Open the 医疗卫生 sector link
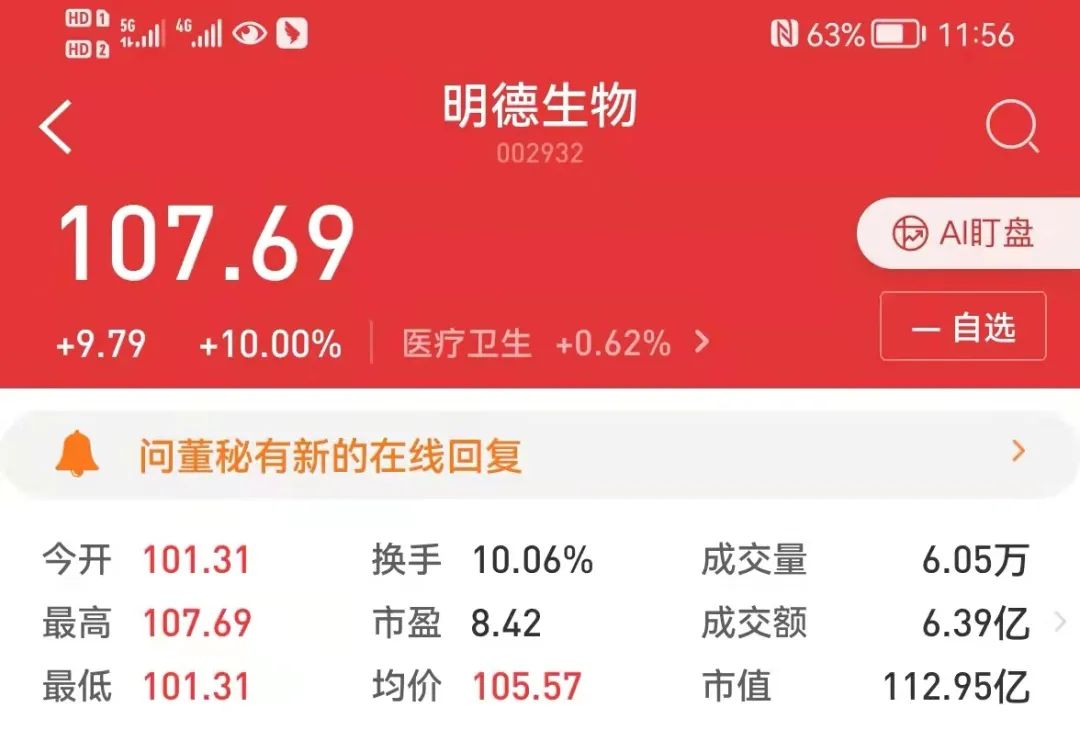Image resolution: width=1080 pixels, height=741 pixels. (555, 344)
